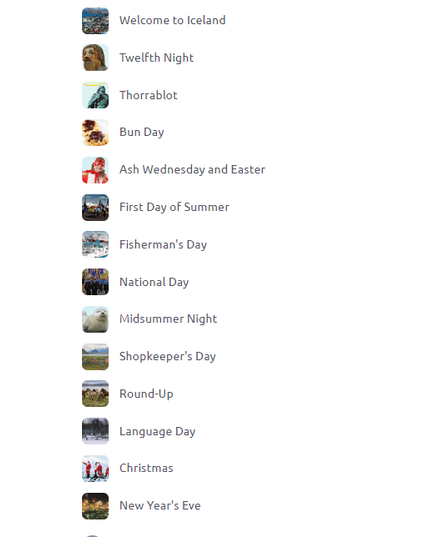Open the Round-Up entry
Image resolution: width=435 pixels, height=537 pixels.
146,394
